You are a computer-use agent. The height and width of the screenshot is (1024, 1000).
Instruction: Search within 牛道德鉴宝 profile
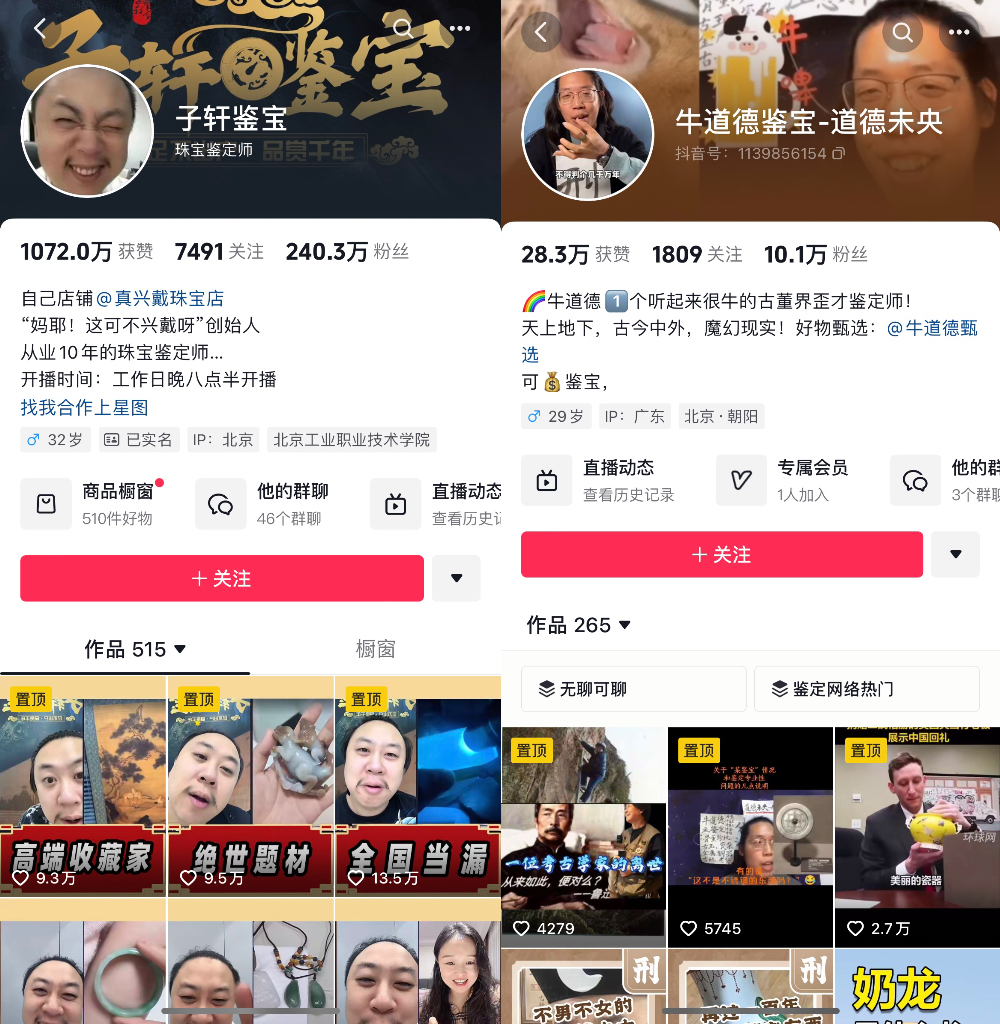click(902, 33)
